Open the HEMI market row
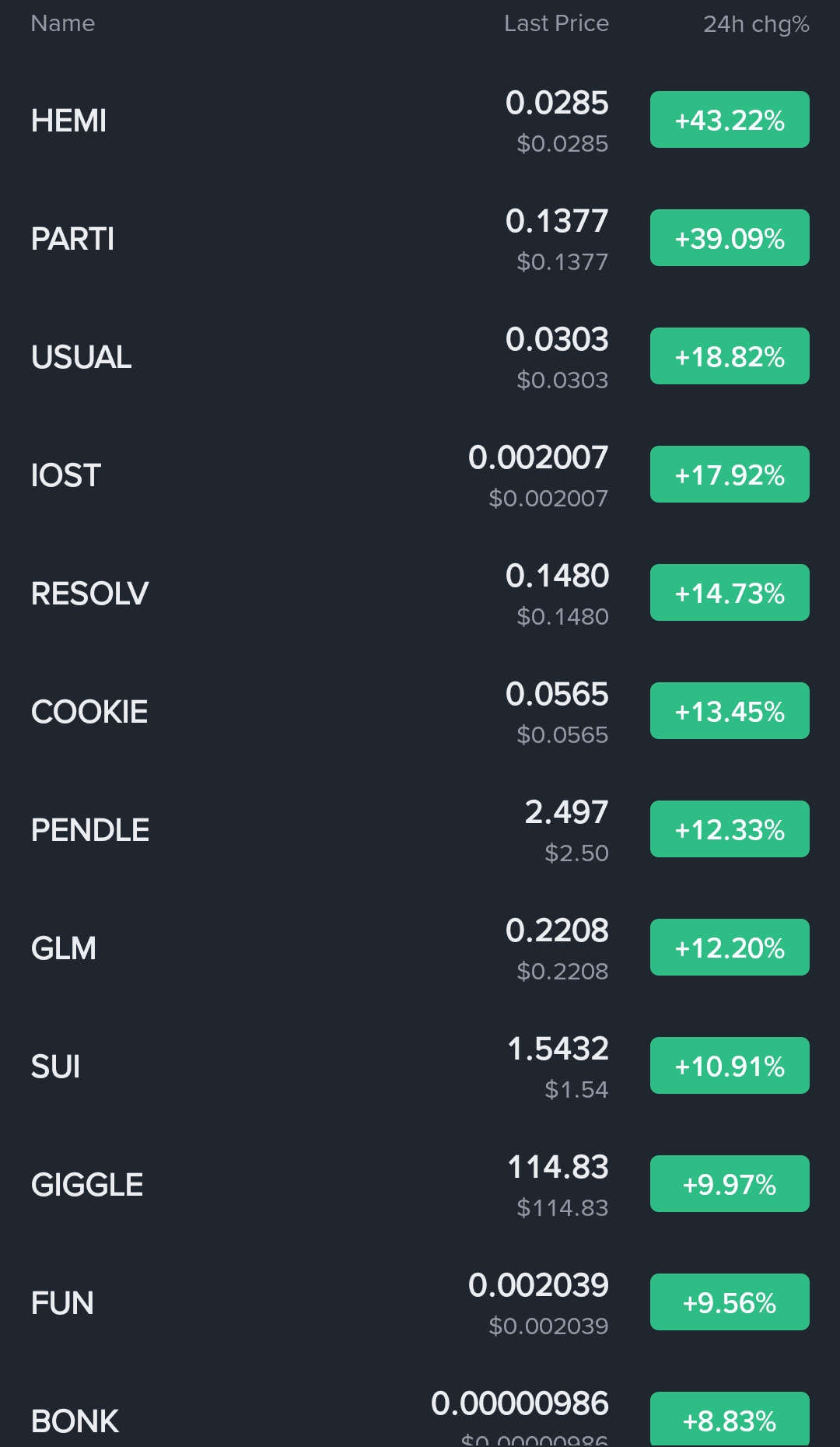840x1447 pixels. pos(68,121)
